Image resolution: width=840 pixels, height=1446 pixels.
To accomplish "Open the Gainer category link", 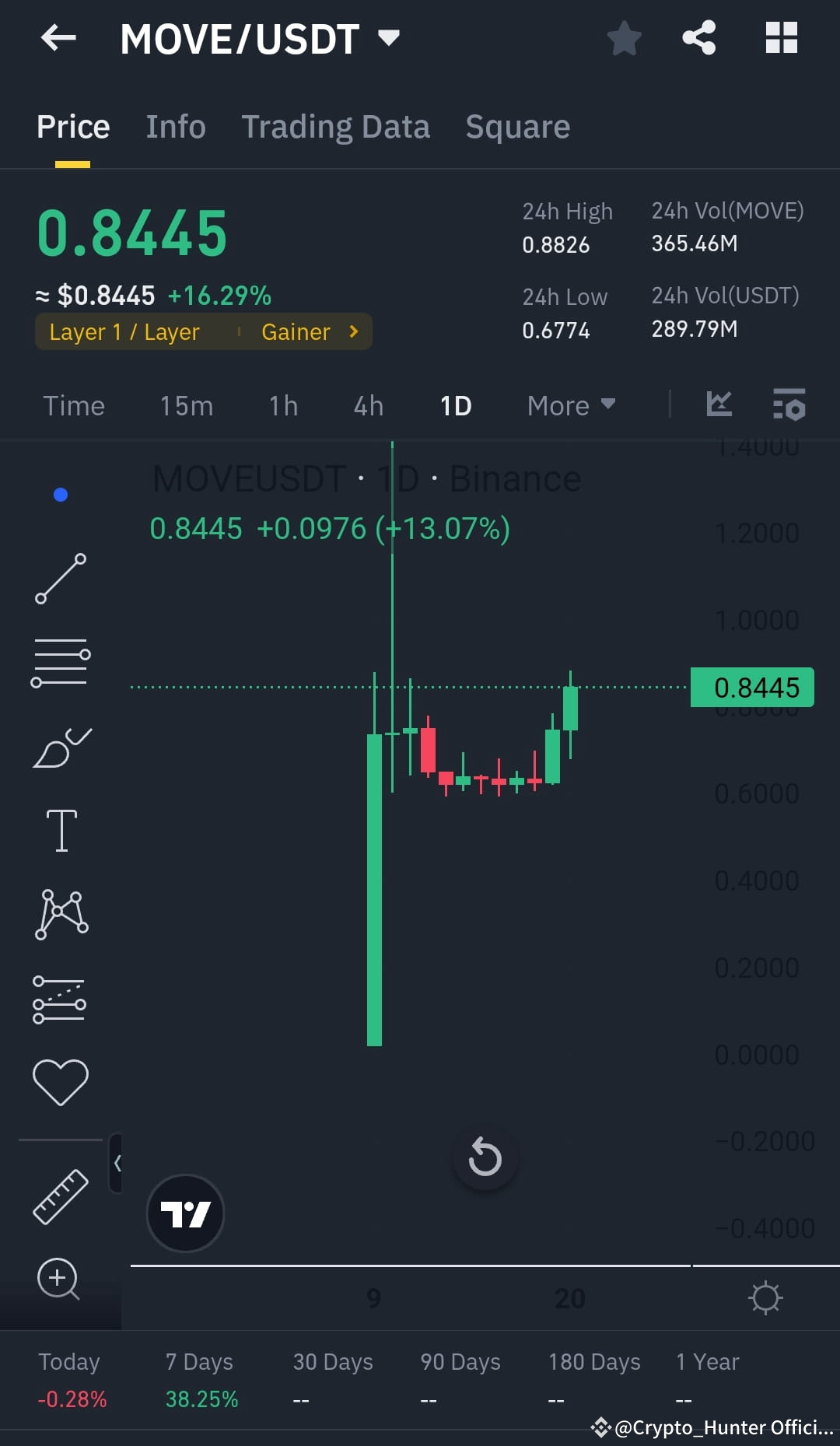I will [x=305, y=331].
